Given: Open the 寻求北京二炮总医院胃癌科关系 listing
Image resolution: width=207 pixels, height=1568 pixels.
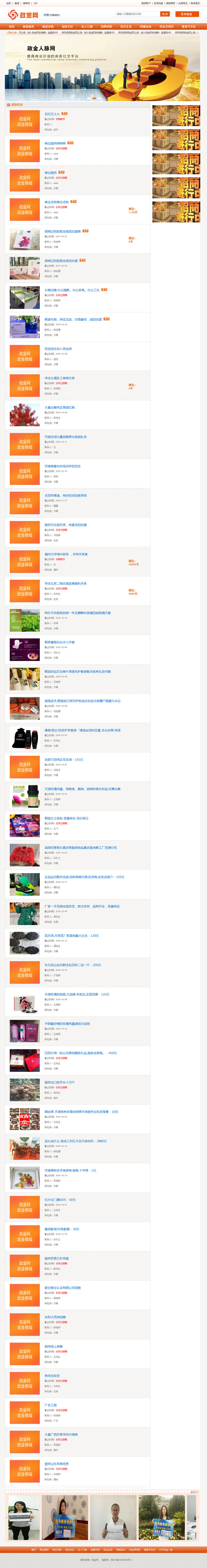Looking at the screenshot, I should [x=66, y=583].
